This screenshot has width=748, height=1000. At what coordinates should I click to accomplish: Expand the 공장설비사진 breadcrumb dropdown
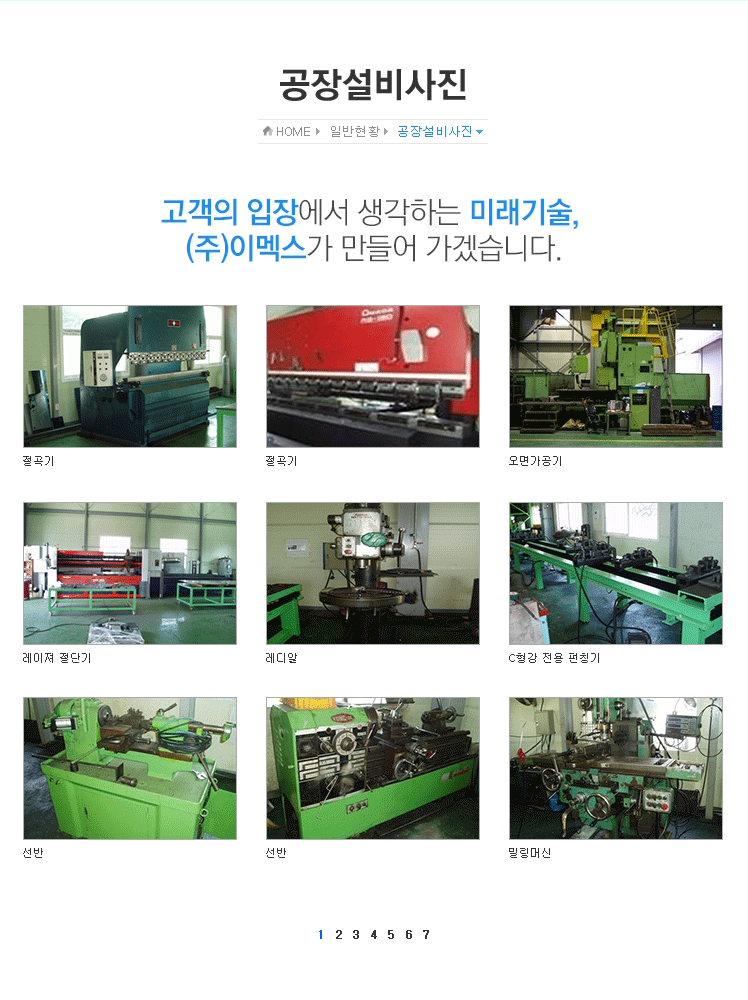(x=440, y=132)
